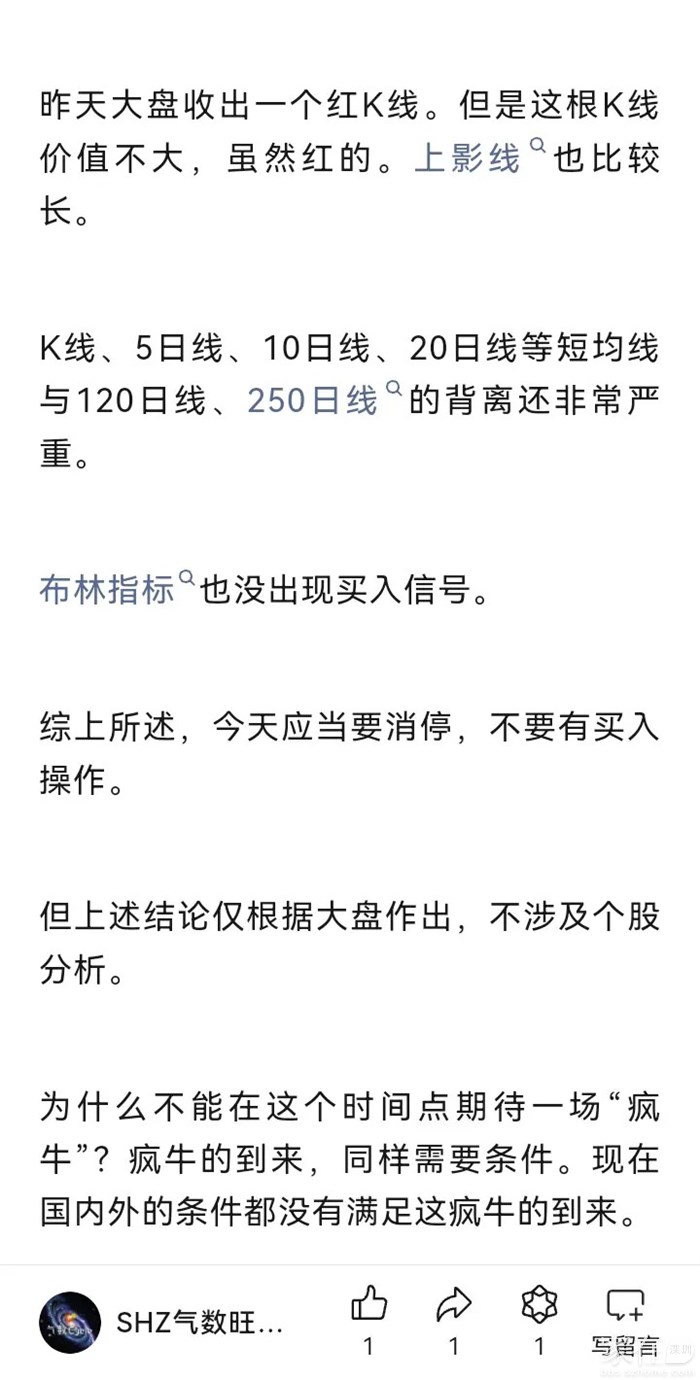Open the 布林指标 search link
This screenshot has height=1380, width=700.
[x=108, y=589]
